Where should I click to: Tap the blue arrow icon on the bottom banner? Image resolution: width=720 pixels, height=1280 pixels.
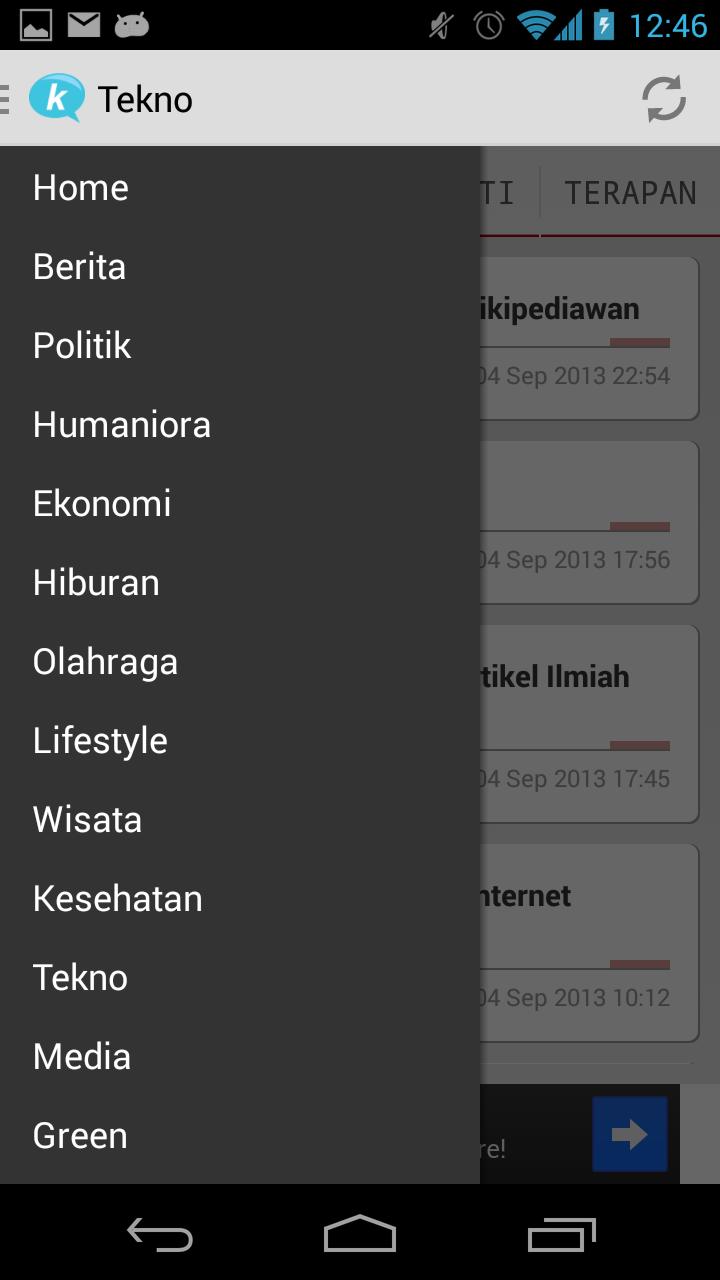point(629,1134)
